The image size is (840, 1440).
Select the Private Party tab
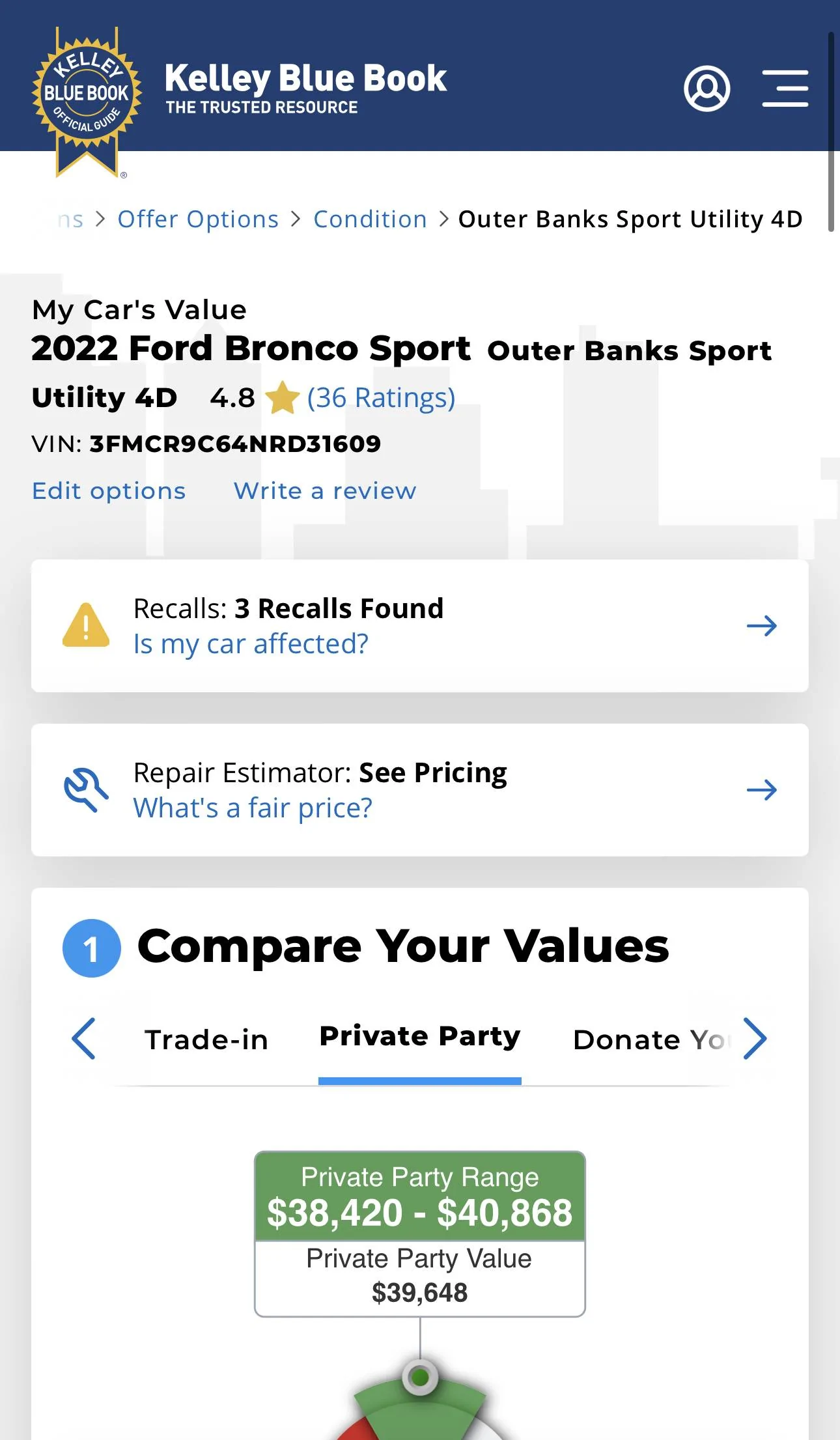[x=419, y=1036]
